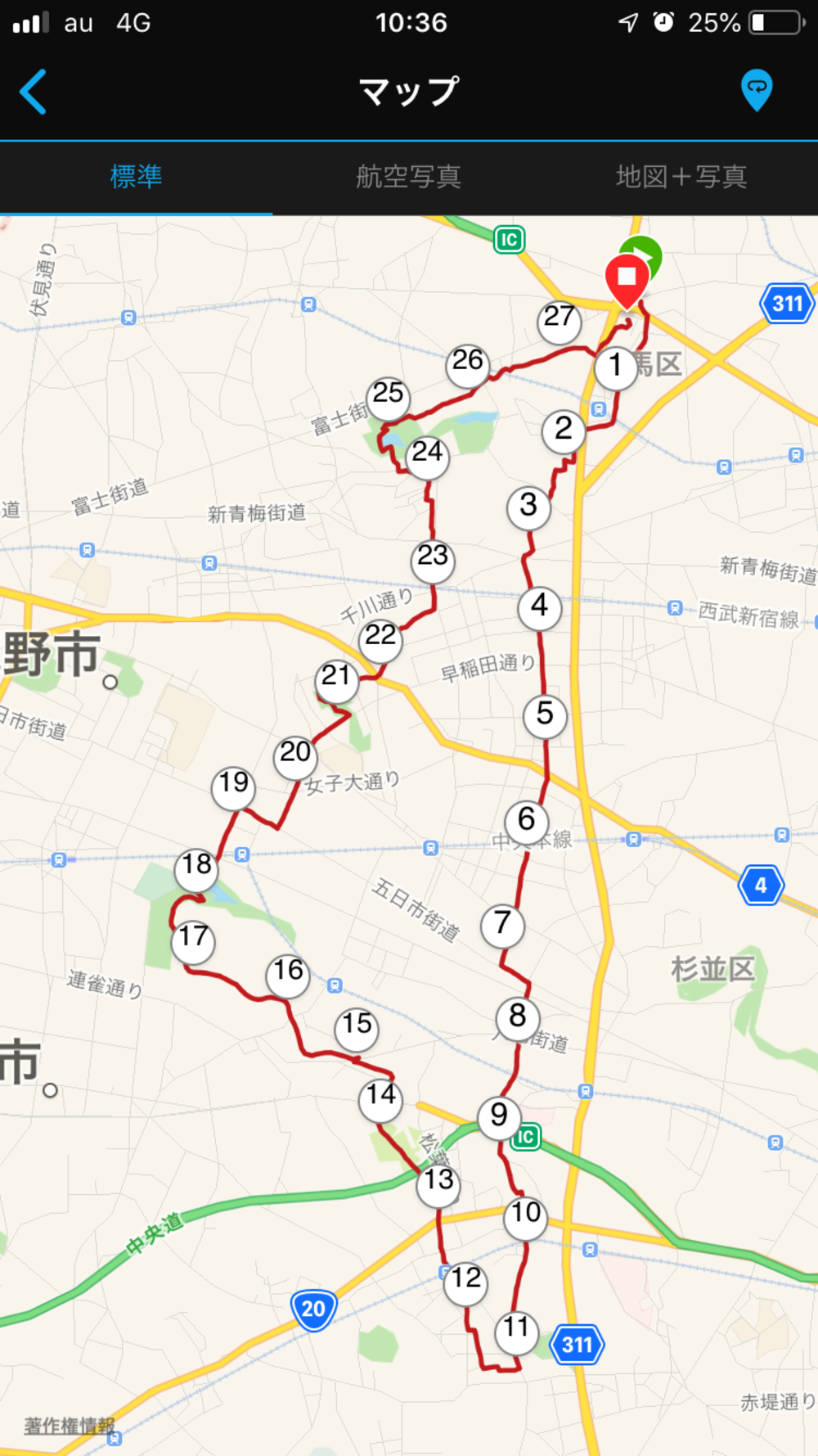Image resolution: width=818 pixels, height=1456 pixels.
Task: Select lap marker 18 on route
Action: point(196,866)
